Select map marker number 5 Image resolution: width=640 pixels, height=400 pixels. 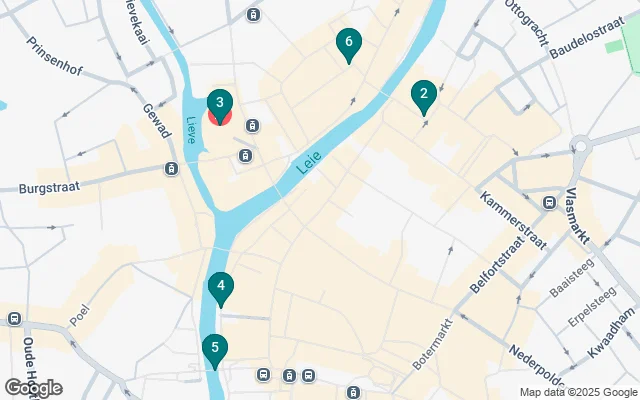pos(213,349)
